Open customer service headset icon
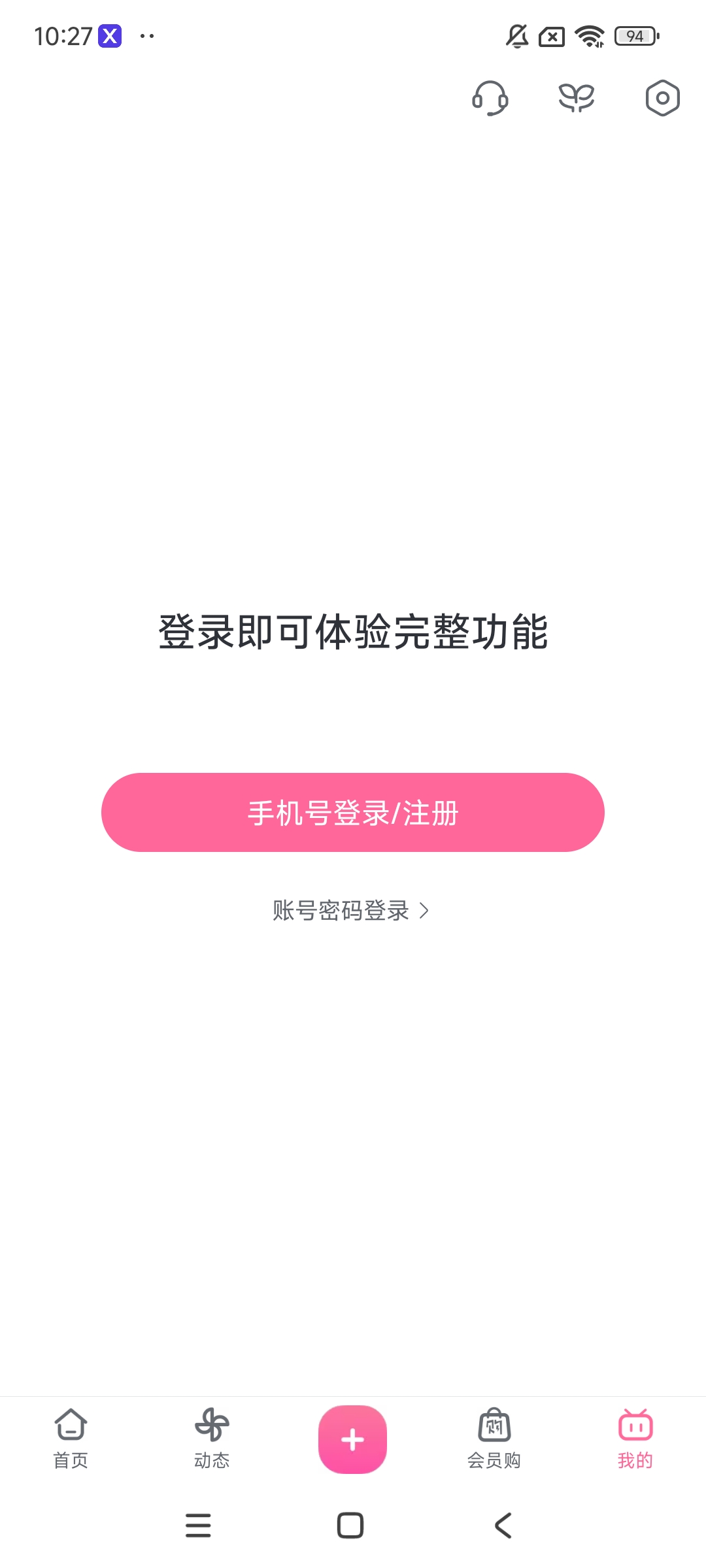 490,98
